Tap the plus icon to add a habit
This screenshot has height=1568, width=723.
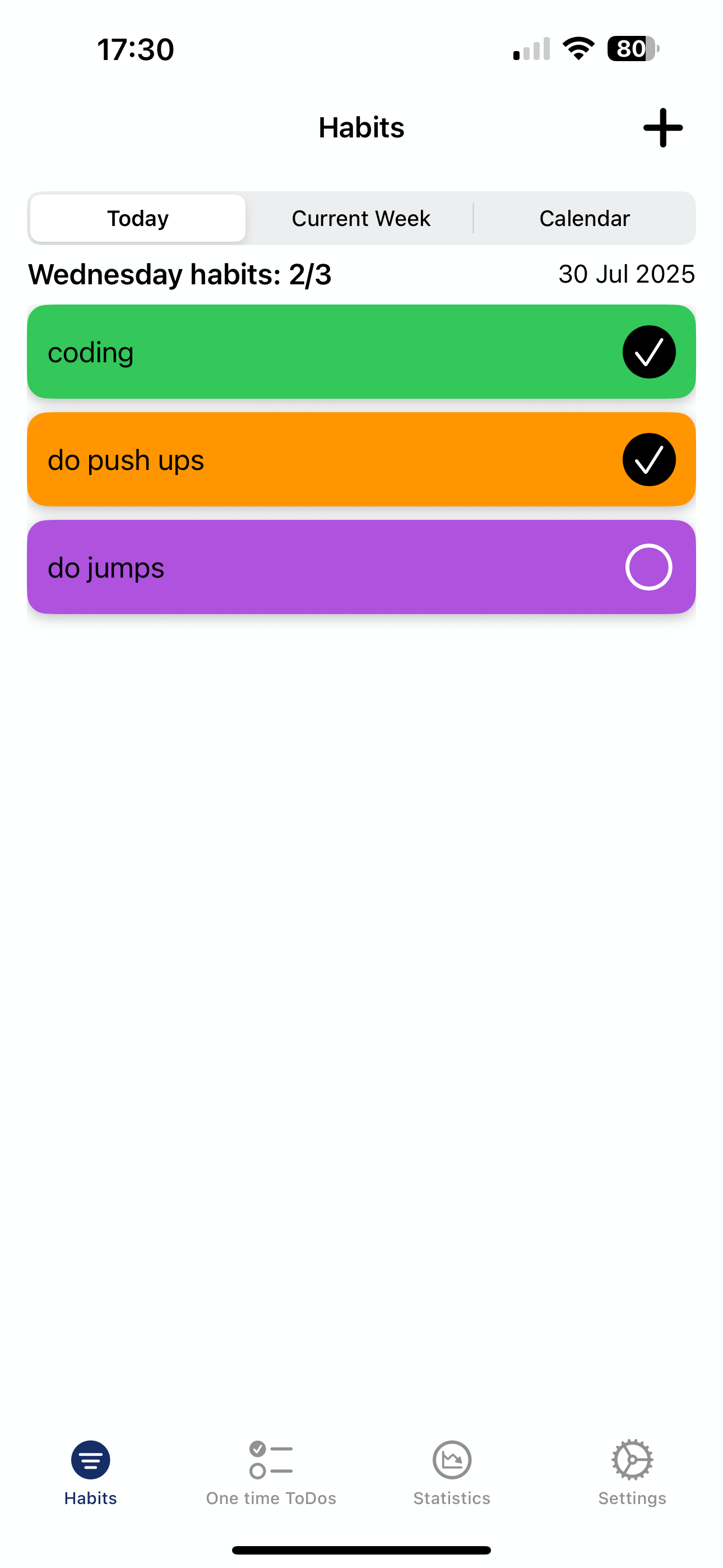coord(662,127)
